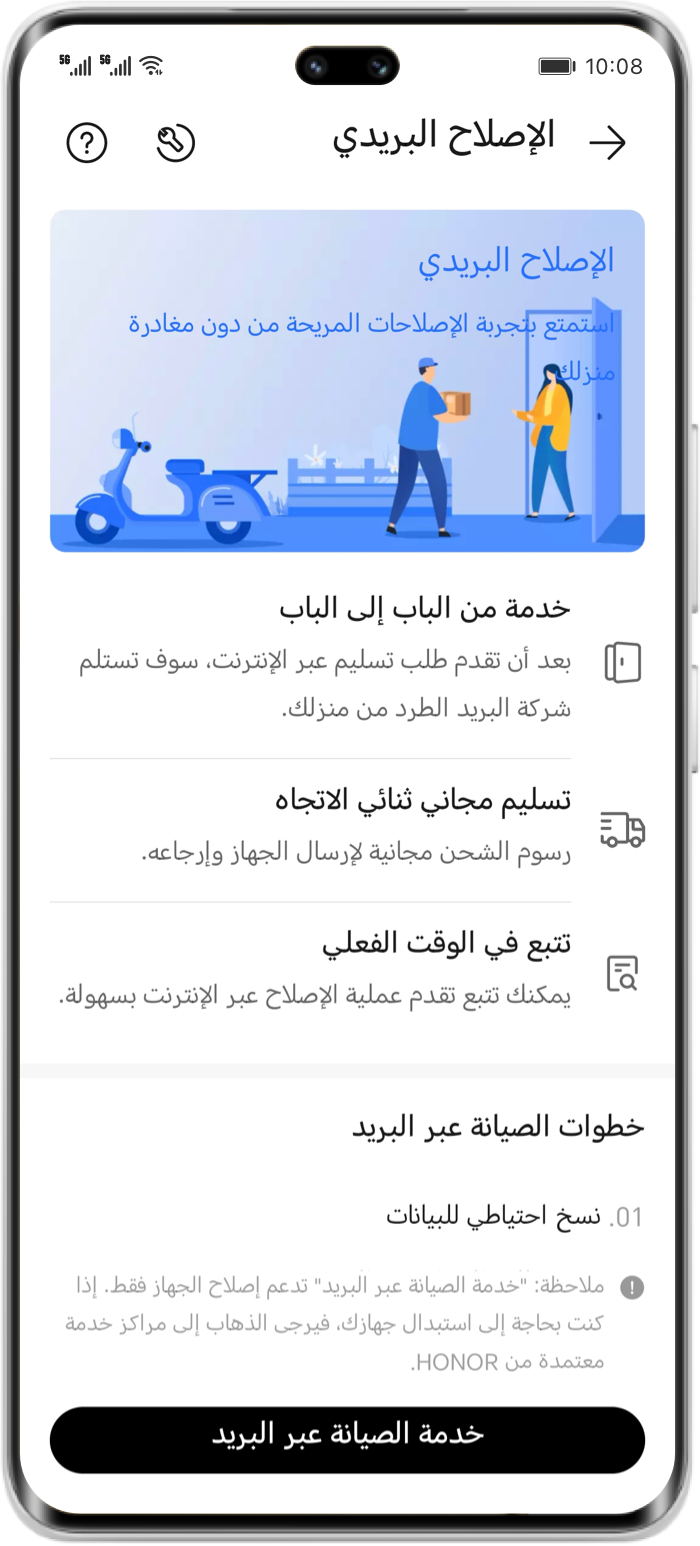The image size is (700, 1546).
Task: Open the repair records wrench icon
Action: pyautogui.click(x=176, y=143)
